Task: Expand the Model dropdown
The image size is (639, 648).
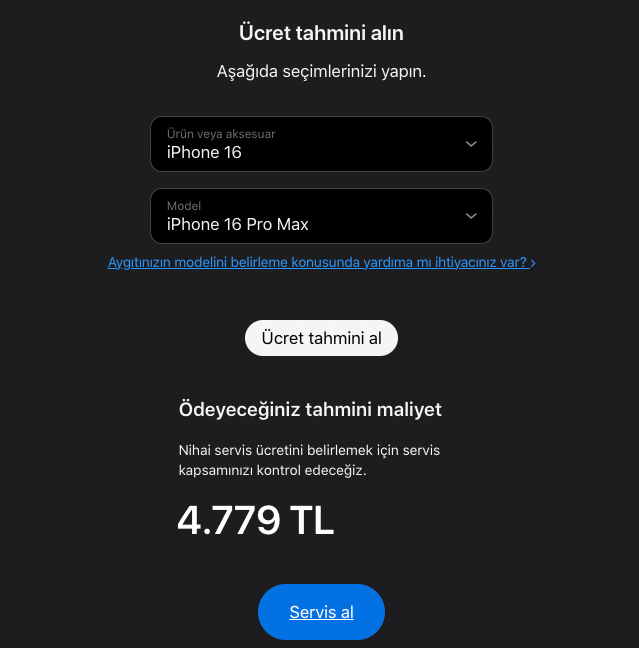Action: coord(321,216)
